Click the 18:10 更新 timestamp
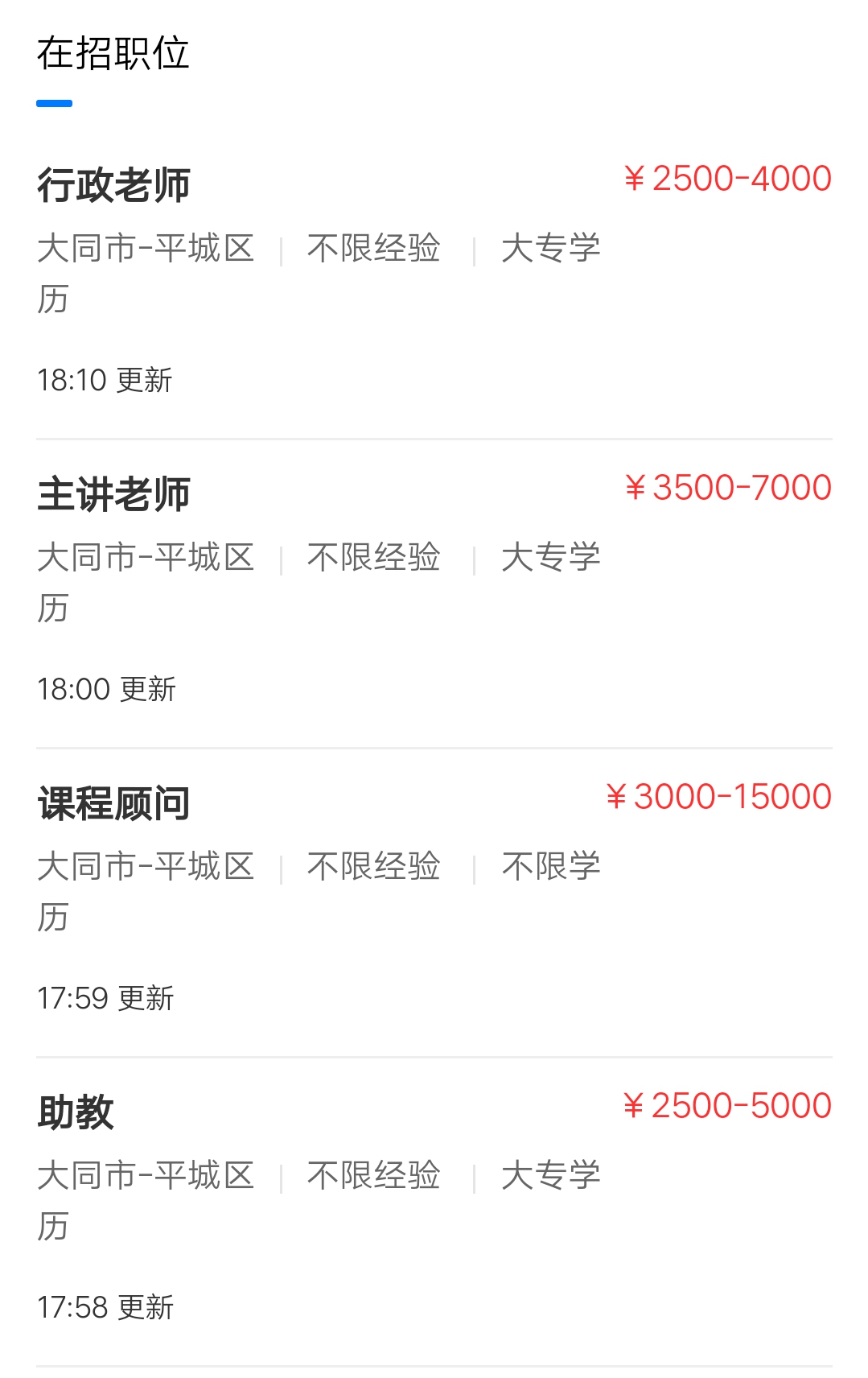Viewport: 868px width, 1378px height. coord(105,379)
